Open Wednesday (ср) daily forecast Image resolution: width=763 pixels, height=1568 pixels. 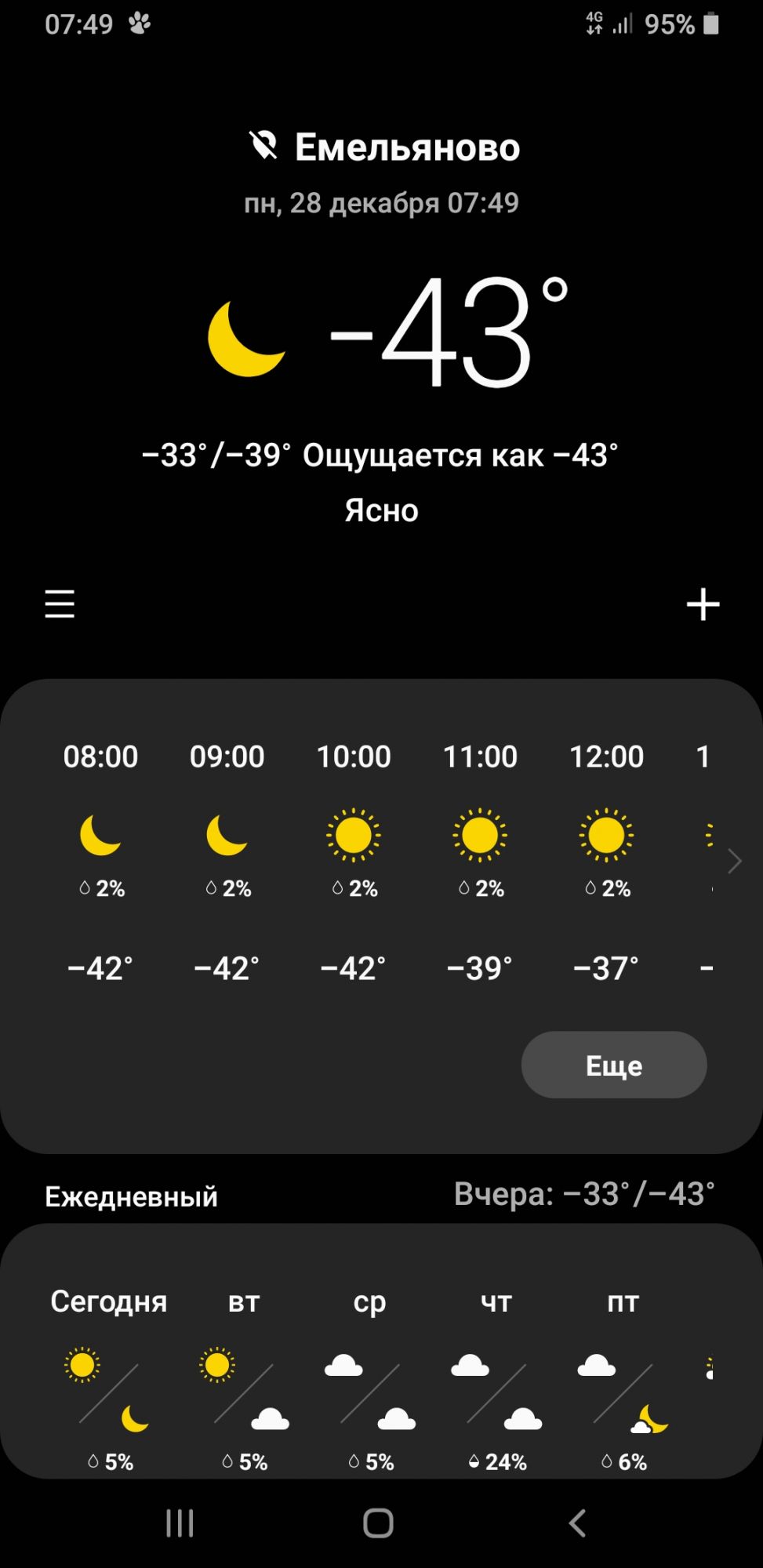(x=370, y=1380)
